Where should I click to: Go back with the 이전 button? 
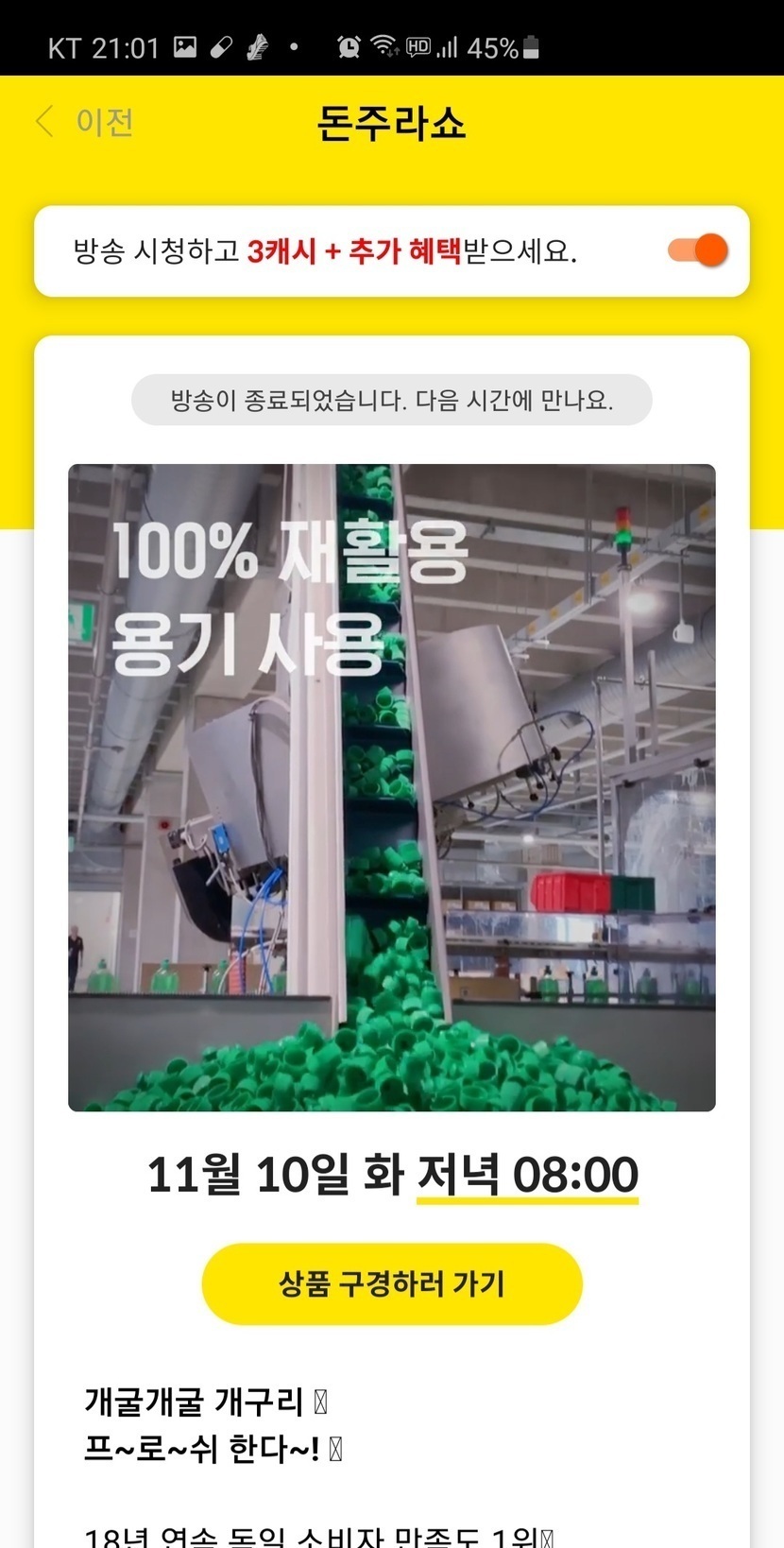pos(85,122)
